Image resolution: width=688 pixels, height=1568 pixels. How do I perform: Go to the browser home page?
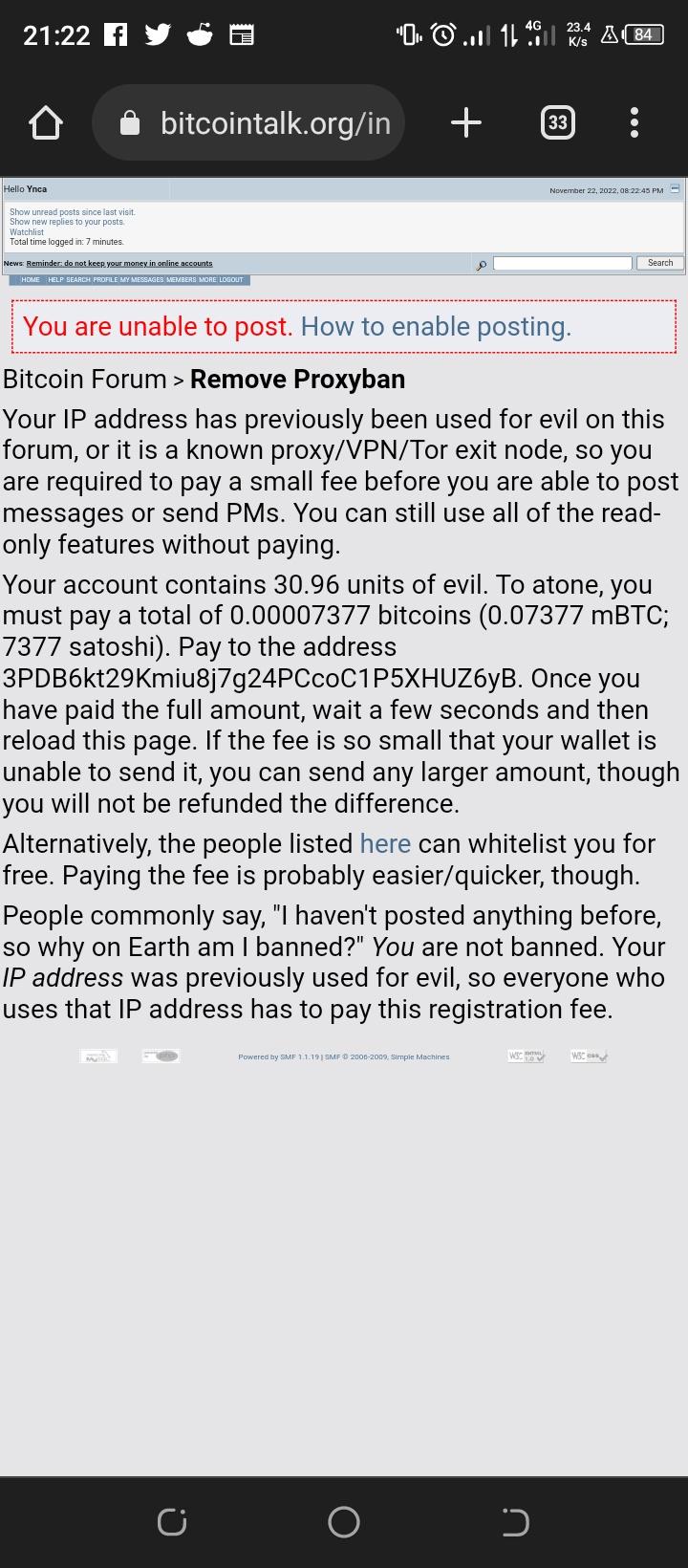45,123
